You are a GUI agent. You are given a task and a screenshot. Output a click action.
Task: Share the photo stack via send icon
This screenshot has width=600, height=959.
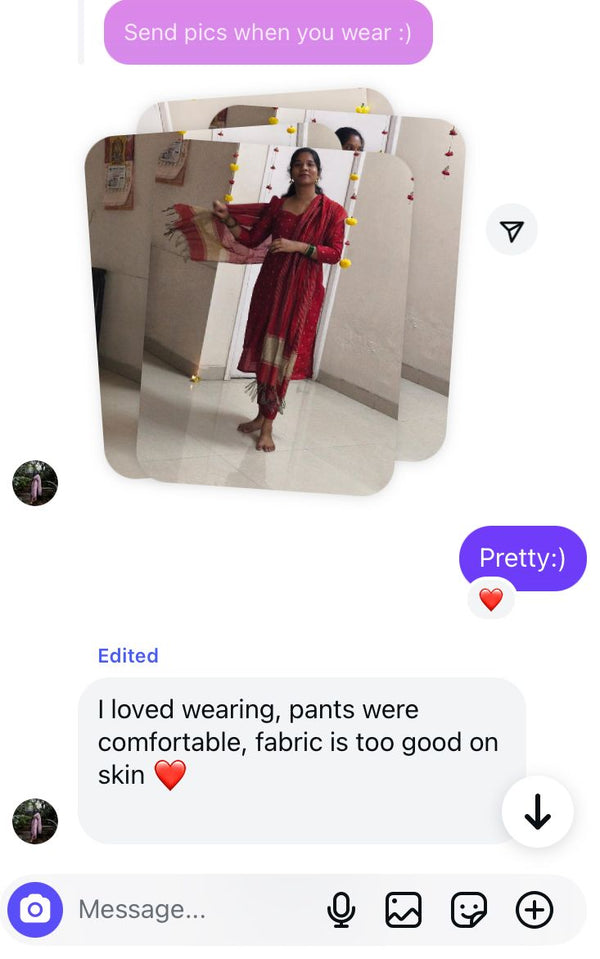pos(511,231)
